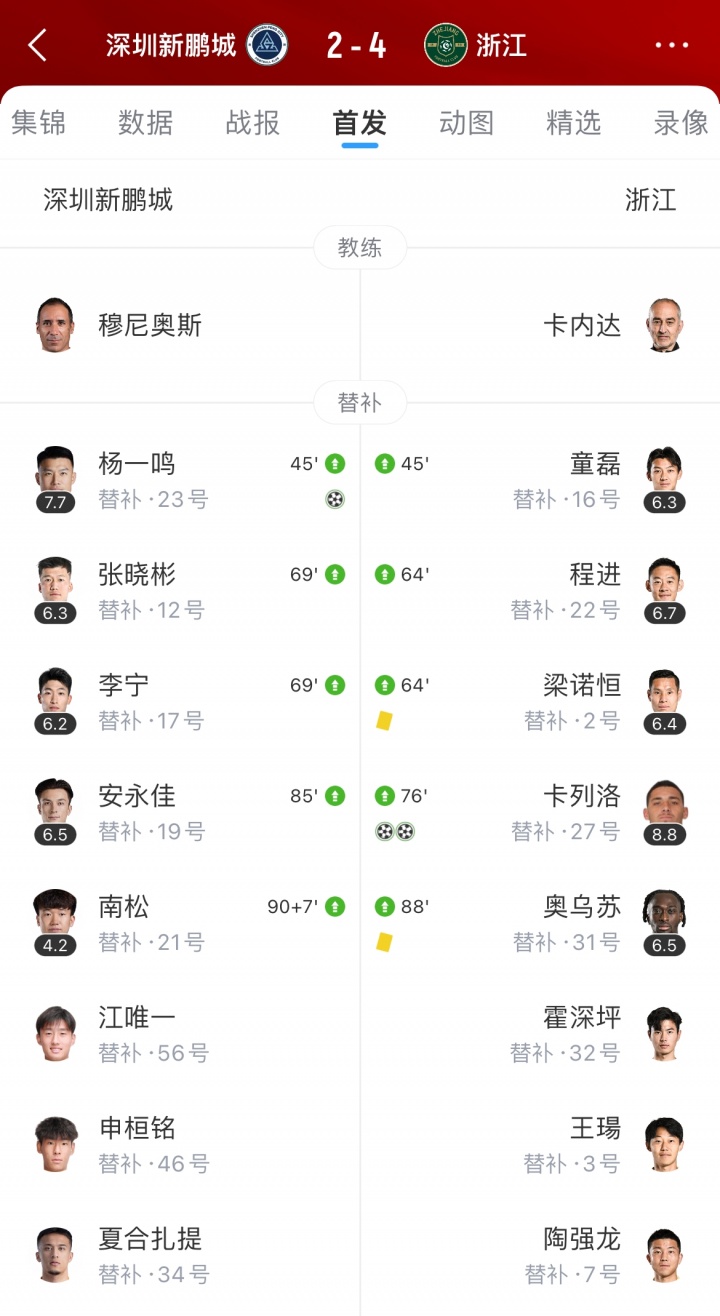
Task: Open player 卡列洛's details
Action: [582, 796]
